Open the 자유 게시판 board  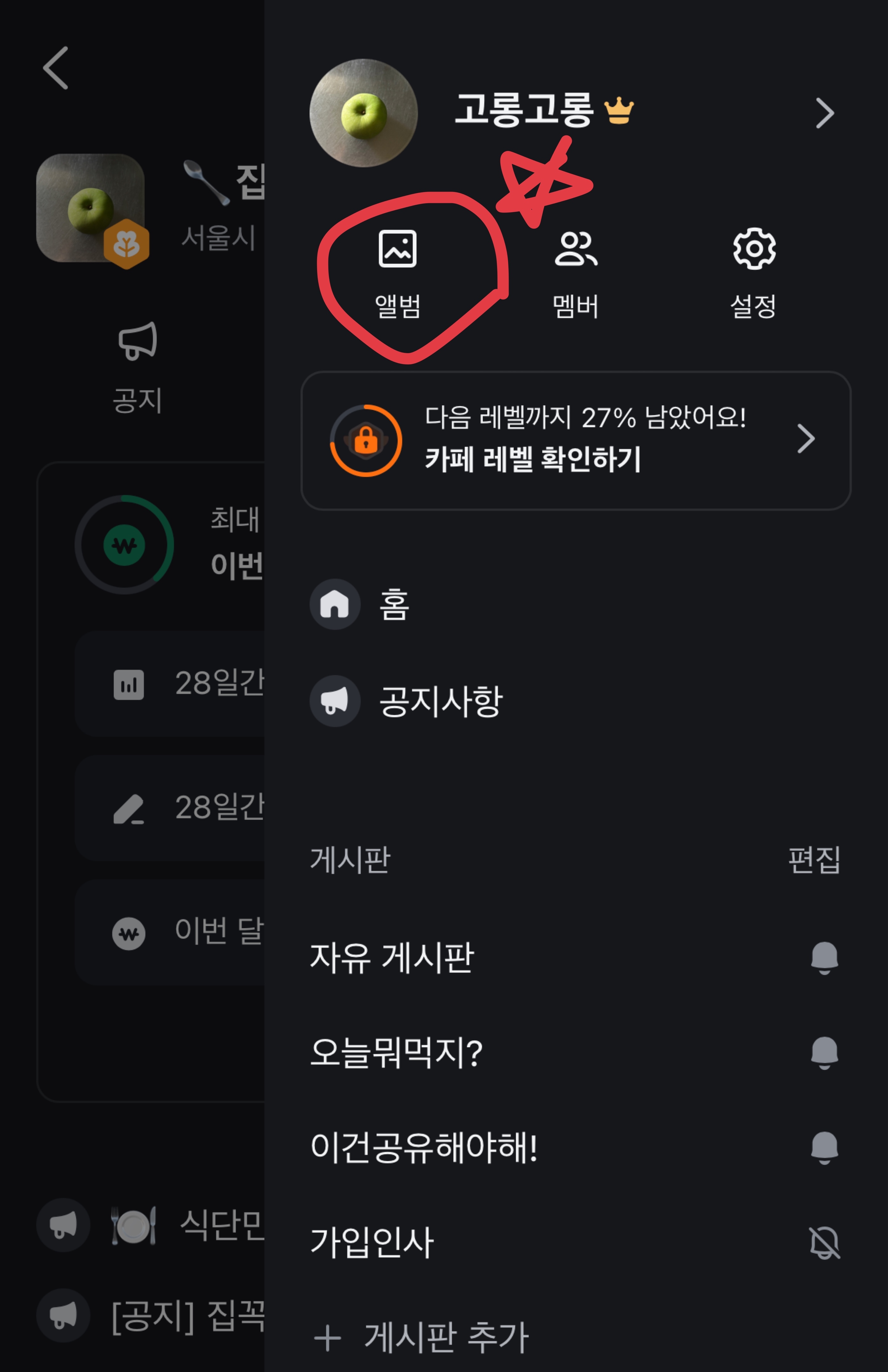pos(392,958)
